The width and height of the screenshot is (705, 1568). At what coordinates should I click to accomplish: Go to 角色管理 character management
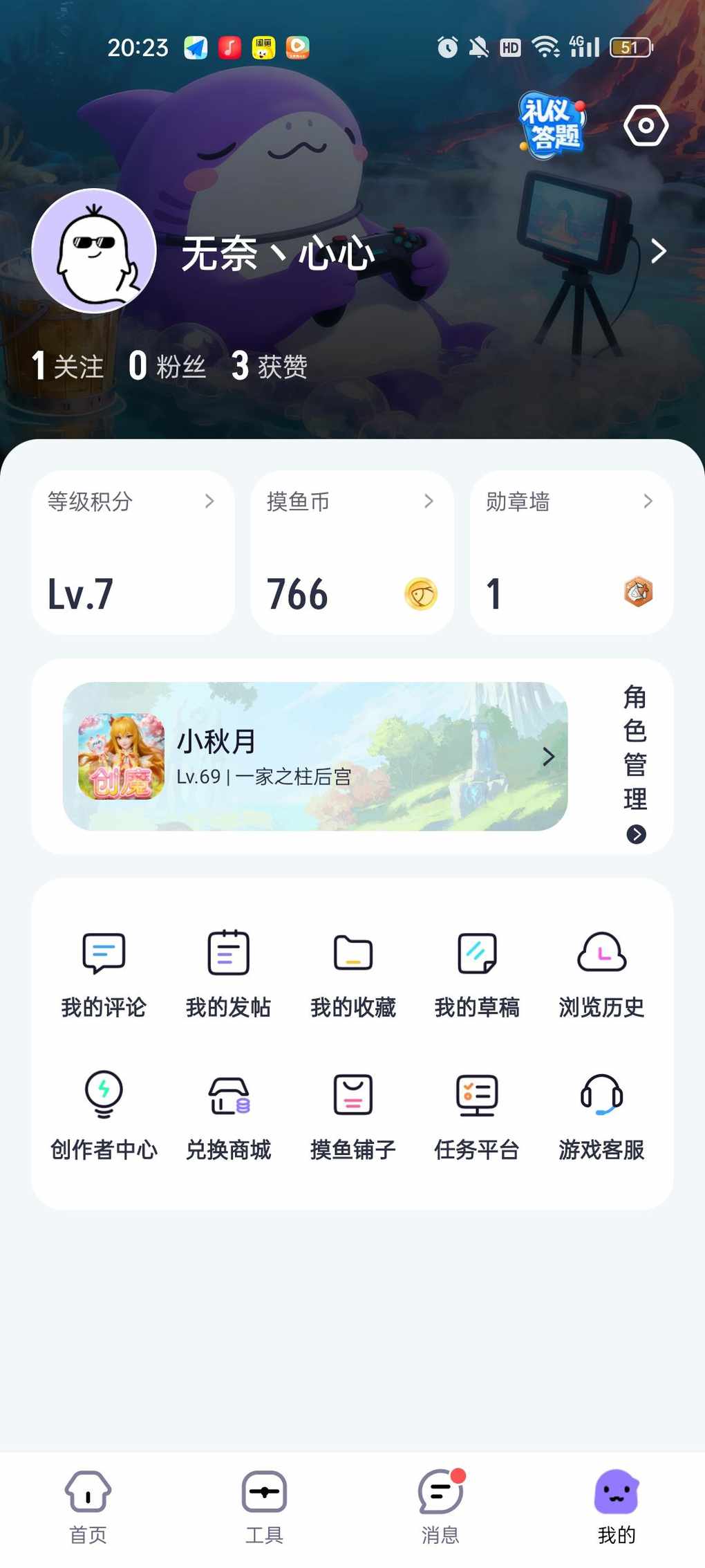click(635, 762)
